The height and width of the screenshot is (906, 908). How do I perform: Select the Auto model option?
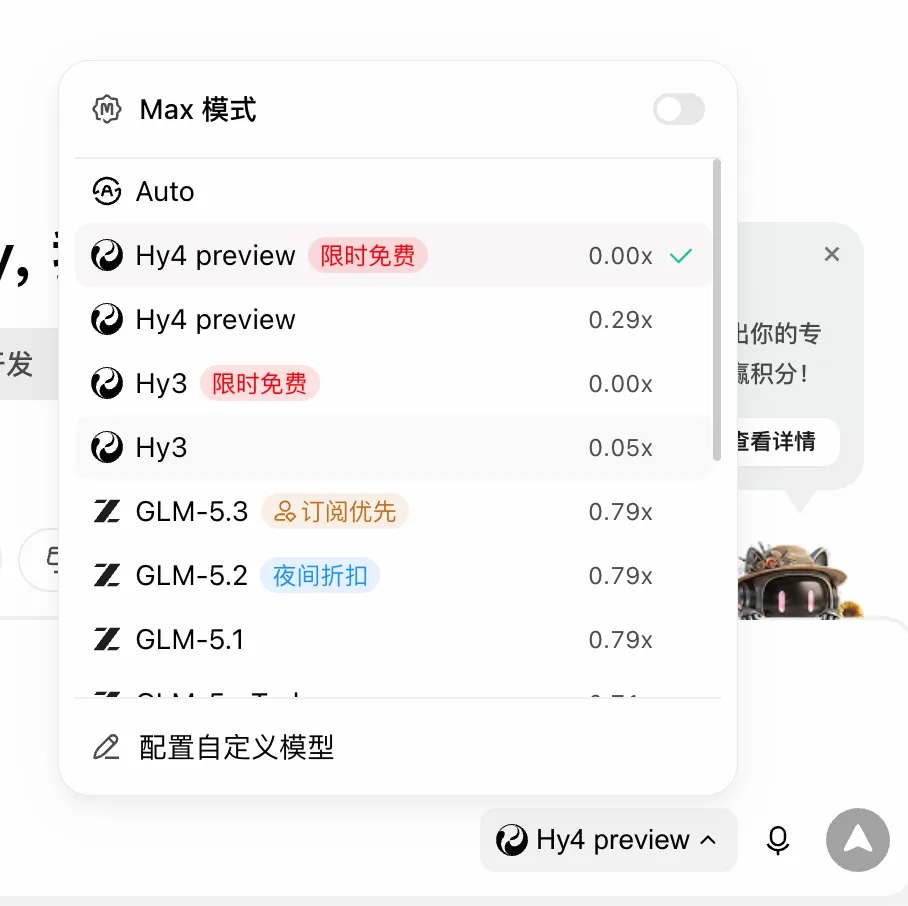pyautogui.click(x=394, y=191)
